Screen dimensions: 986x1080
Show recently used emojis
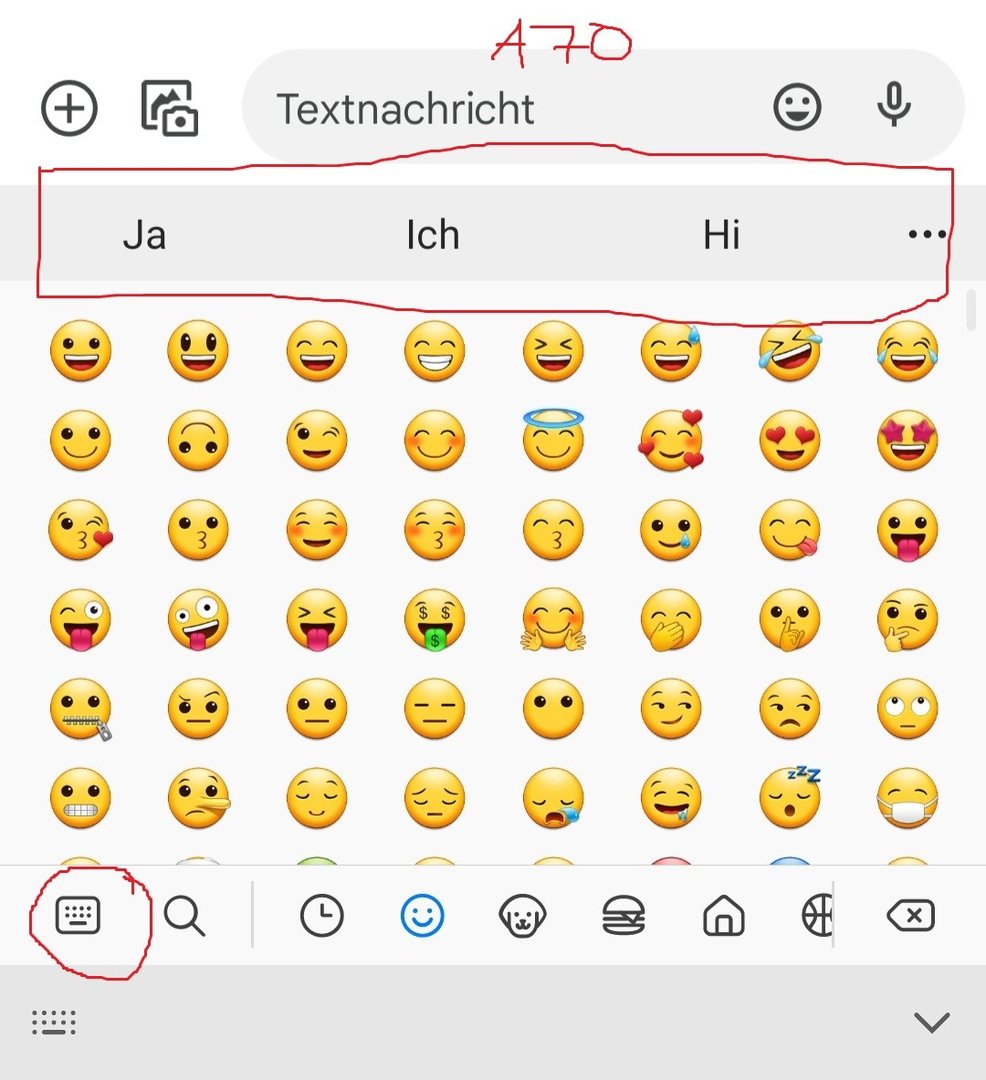coord(322,915)
